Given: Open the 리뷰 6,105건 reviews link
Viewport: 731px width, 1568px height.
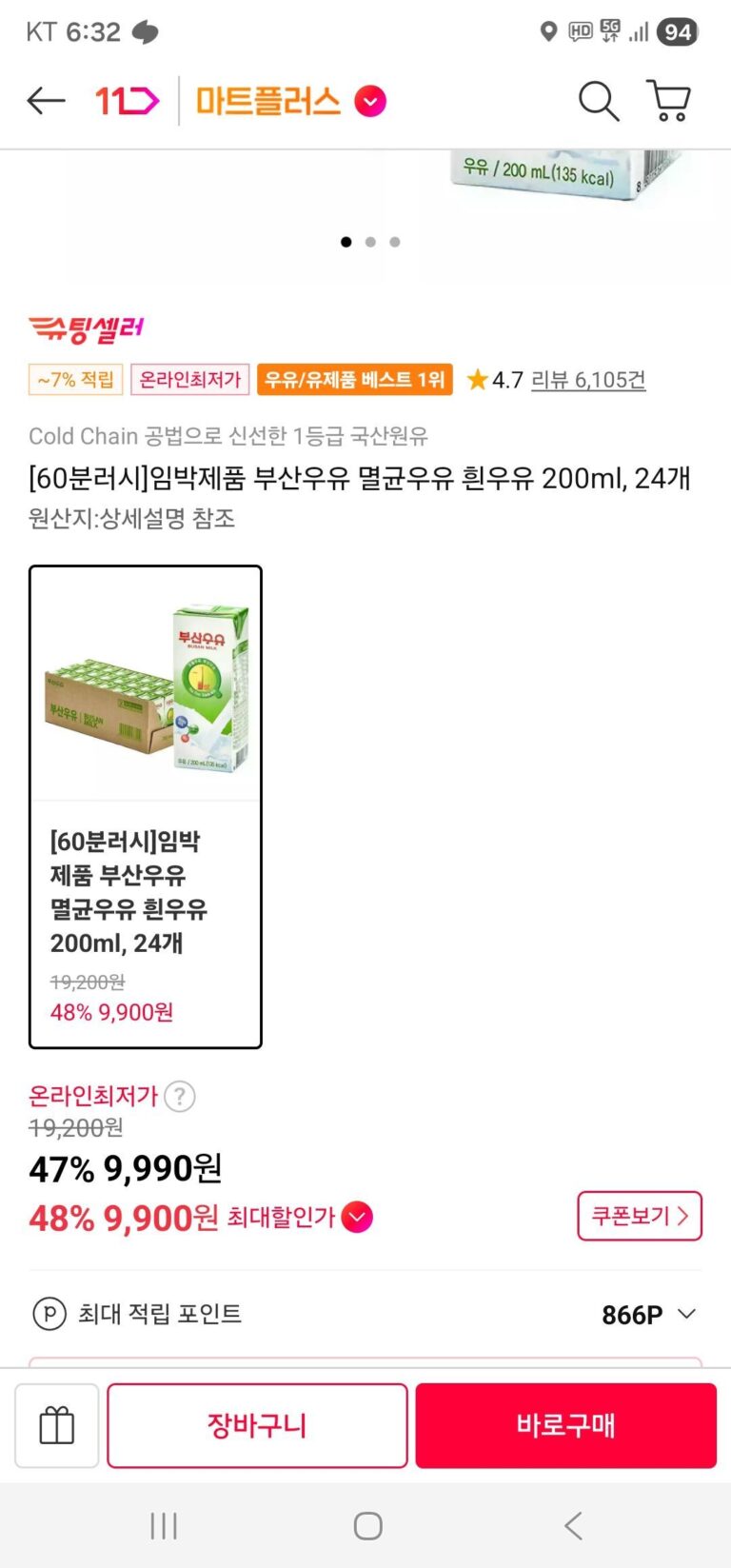Looking at the screenshot, I should [x=588, y=380].
